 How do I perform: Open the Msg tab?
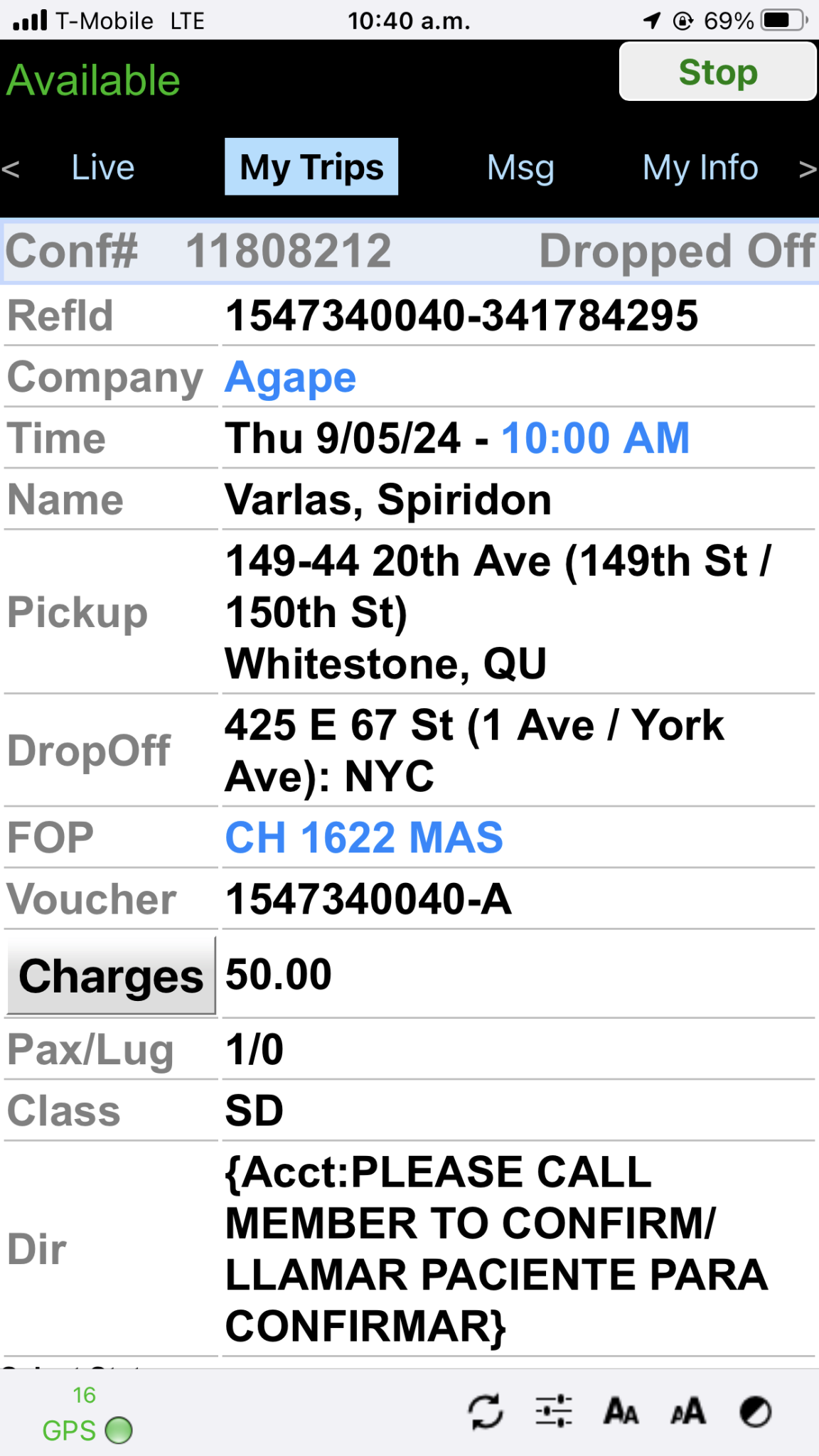pyautogui.click(x=520, y=168)
